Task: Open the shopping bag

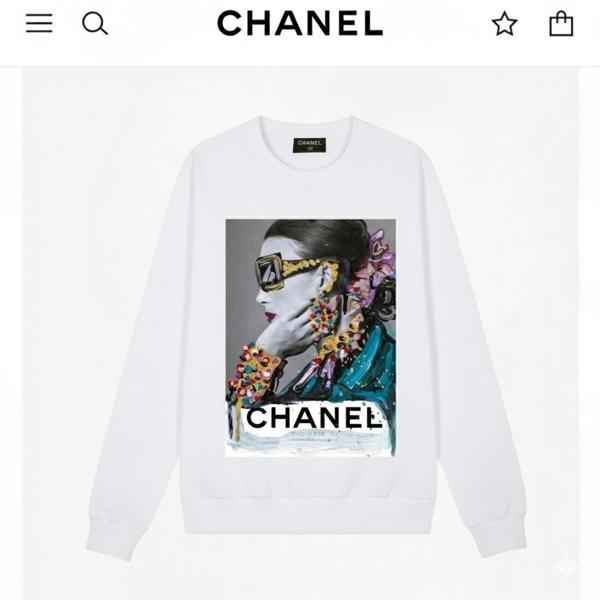Action: [561, 23]
